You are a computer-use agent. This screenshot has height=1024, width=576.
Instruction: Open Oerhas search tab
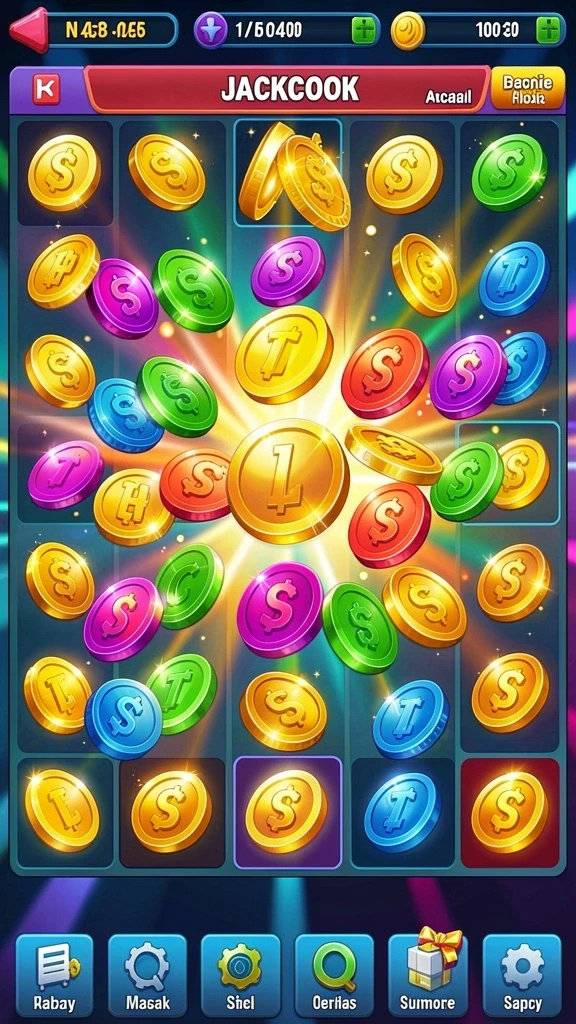pos(334,975)
